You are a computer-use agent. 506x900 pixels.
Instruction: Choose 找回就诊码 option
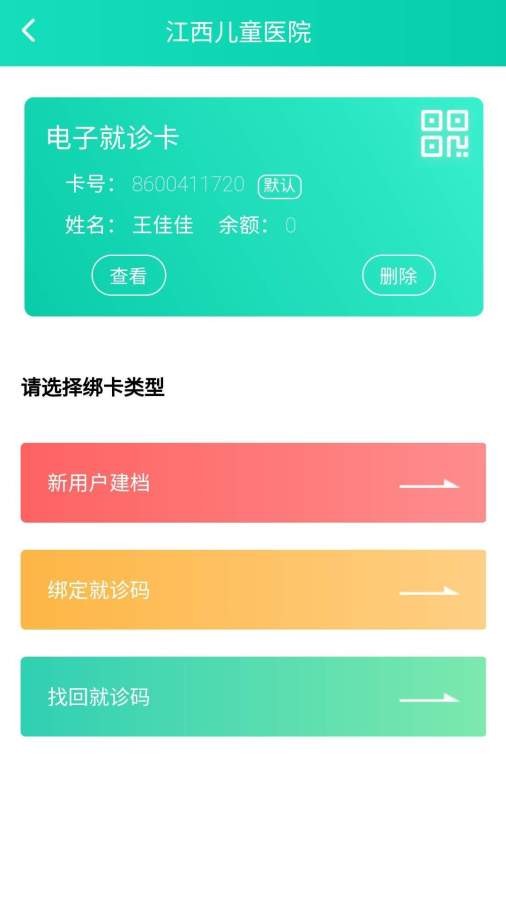pos(253,696)
